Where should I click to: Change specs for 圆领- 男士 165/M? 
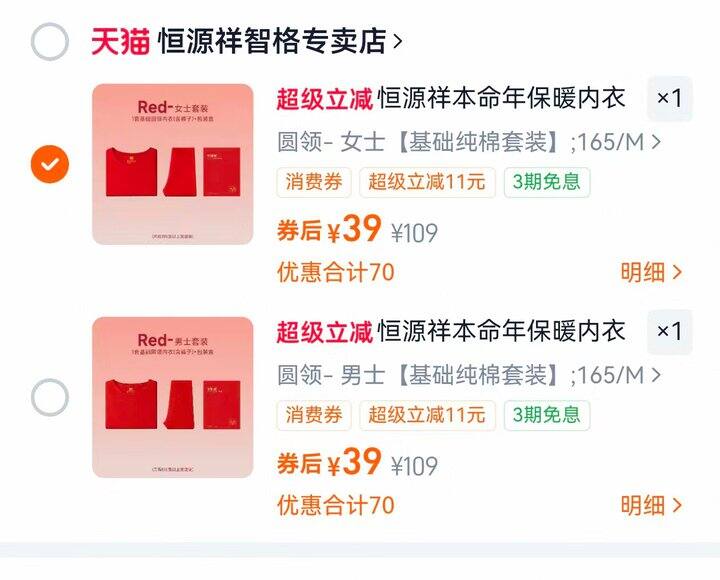point(468,375)
